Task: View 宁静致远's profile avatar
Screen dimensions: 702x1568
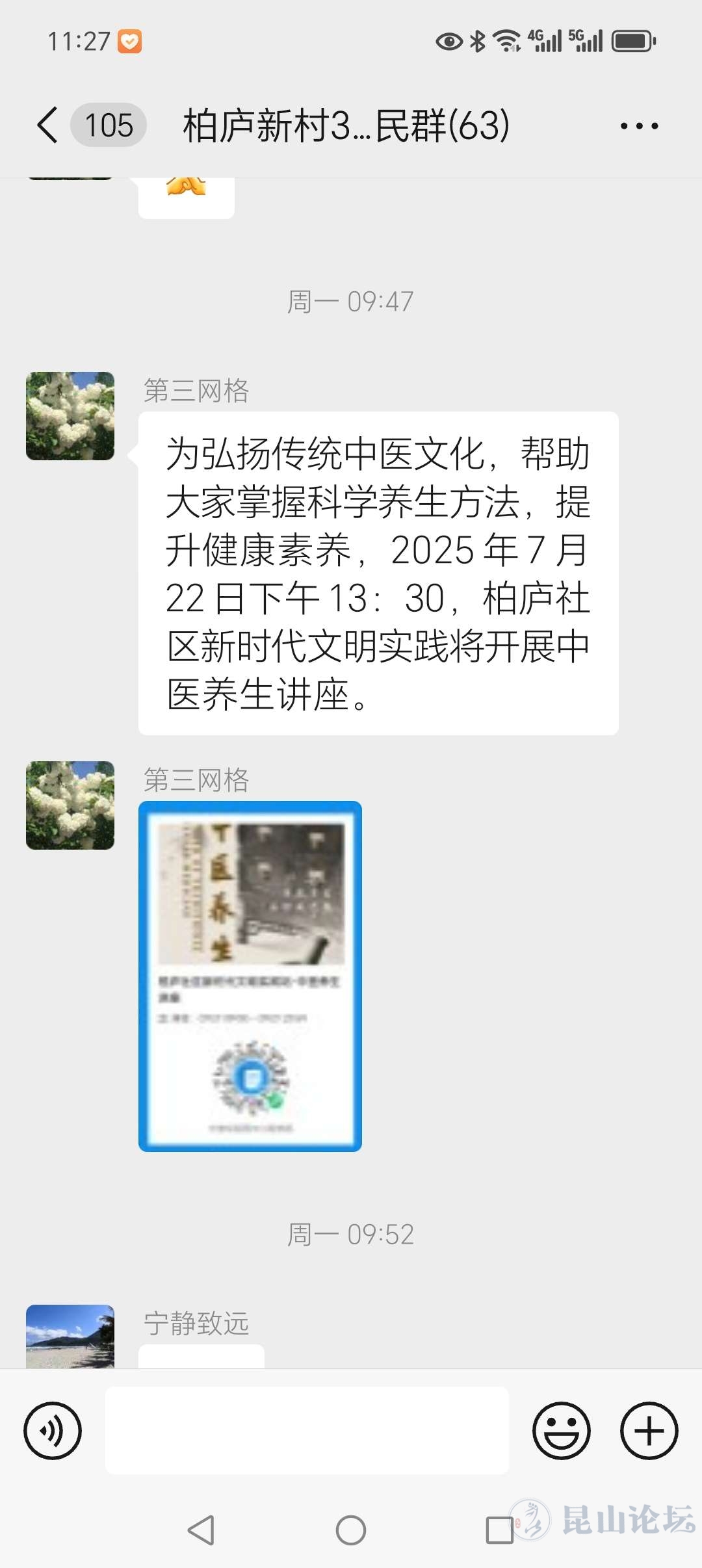Action: (x=70, y=1336)
